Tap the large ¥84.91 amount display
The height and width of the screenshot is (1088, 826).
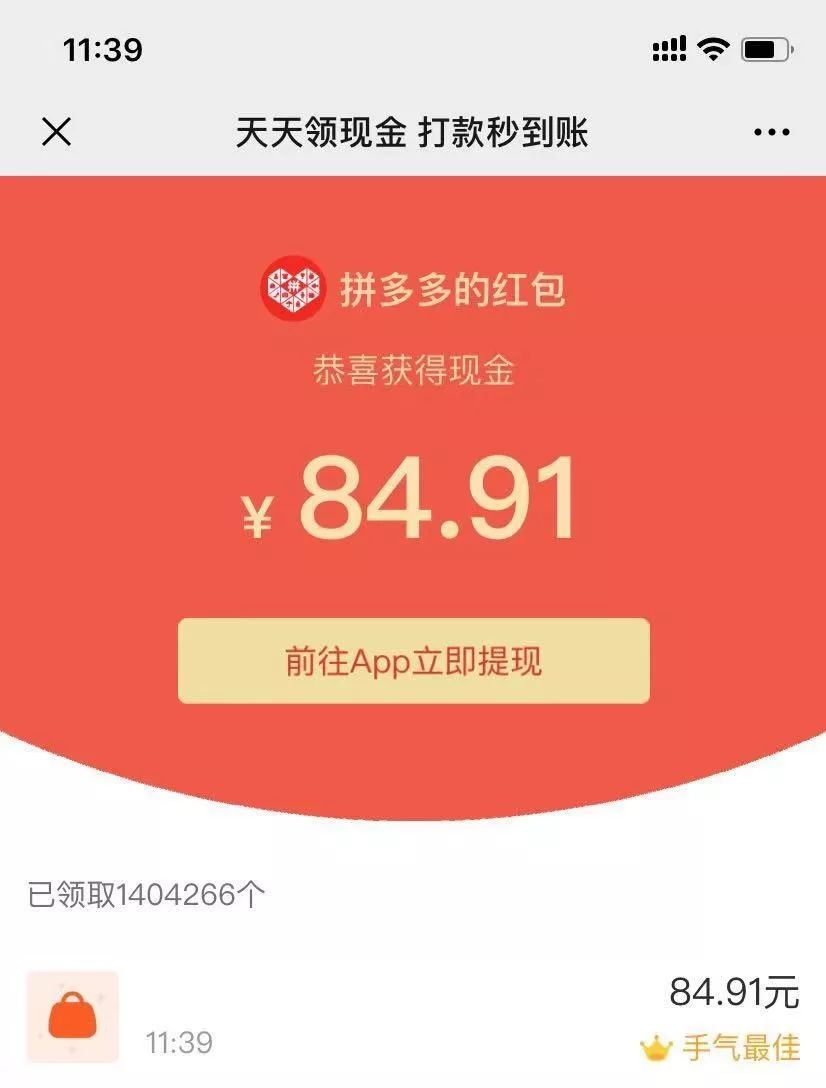tap(413, 500)
